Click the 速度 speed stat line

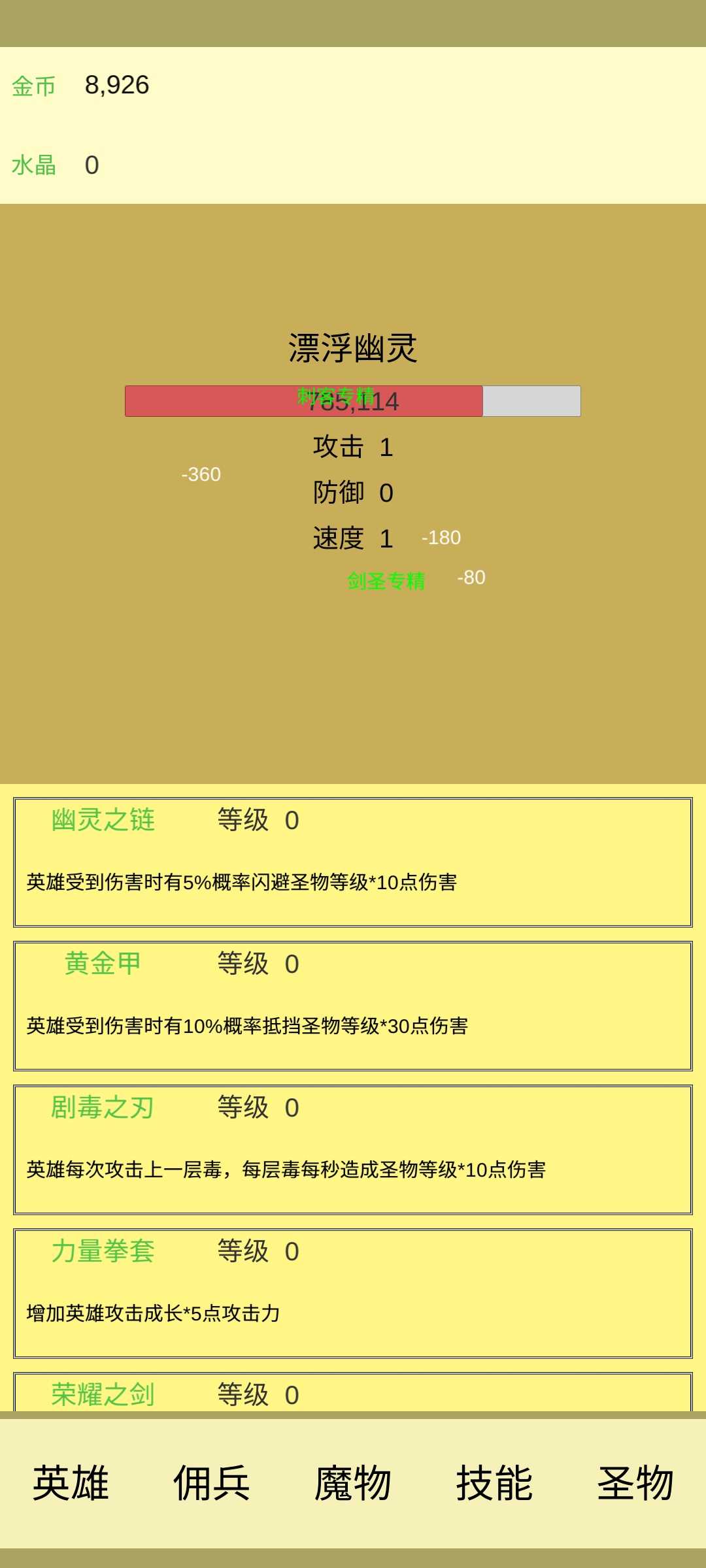[352, 539]
